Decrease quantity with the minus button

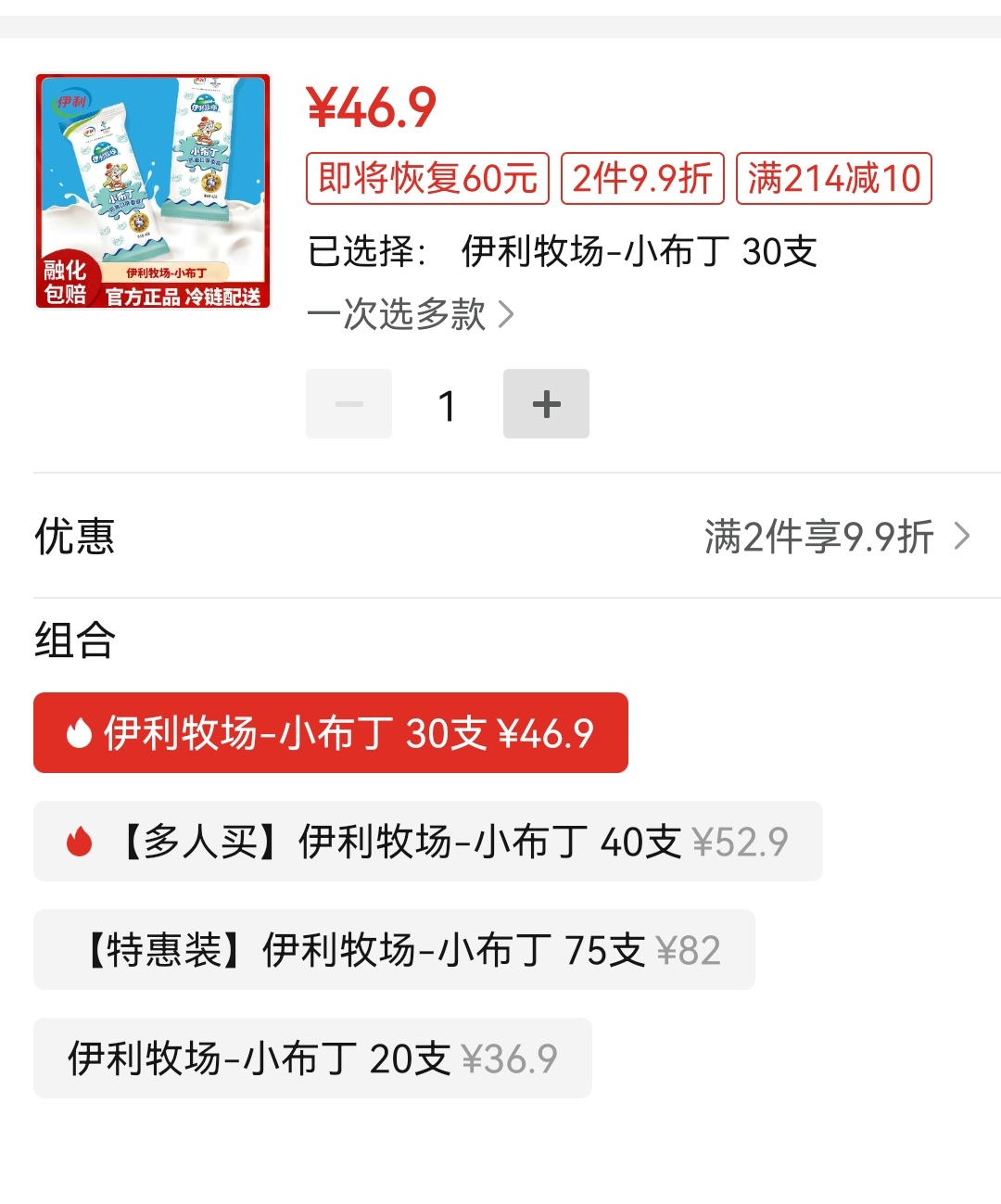click(349, 404)
